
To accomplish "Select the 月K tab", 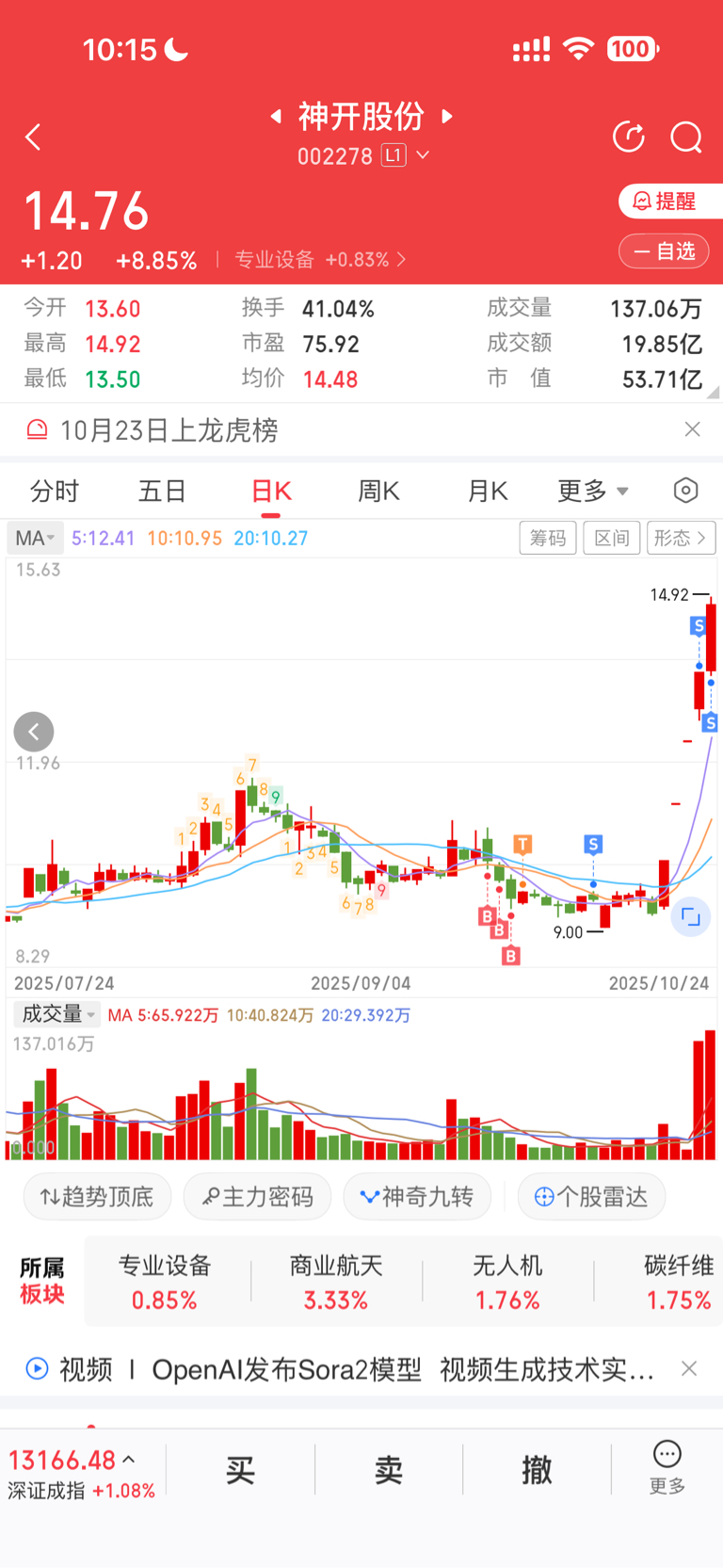I will tap(487, 491).
